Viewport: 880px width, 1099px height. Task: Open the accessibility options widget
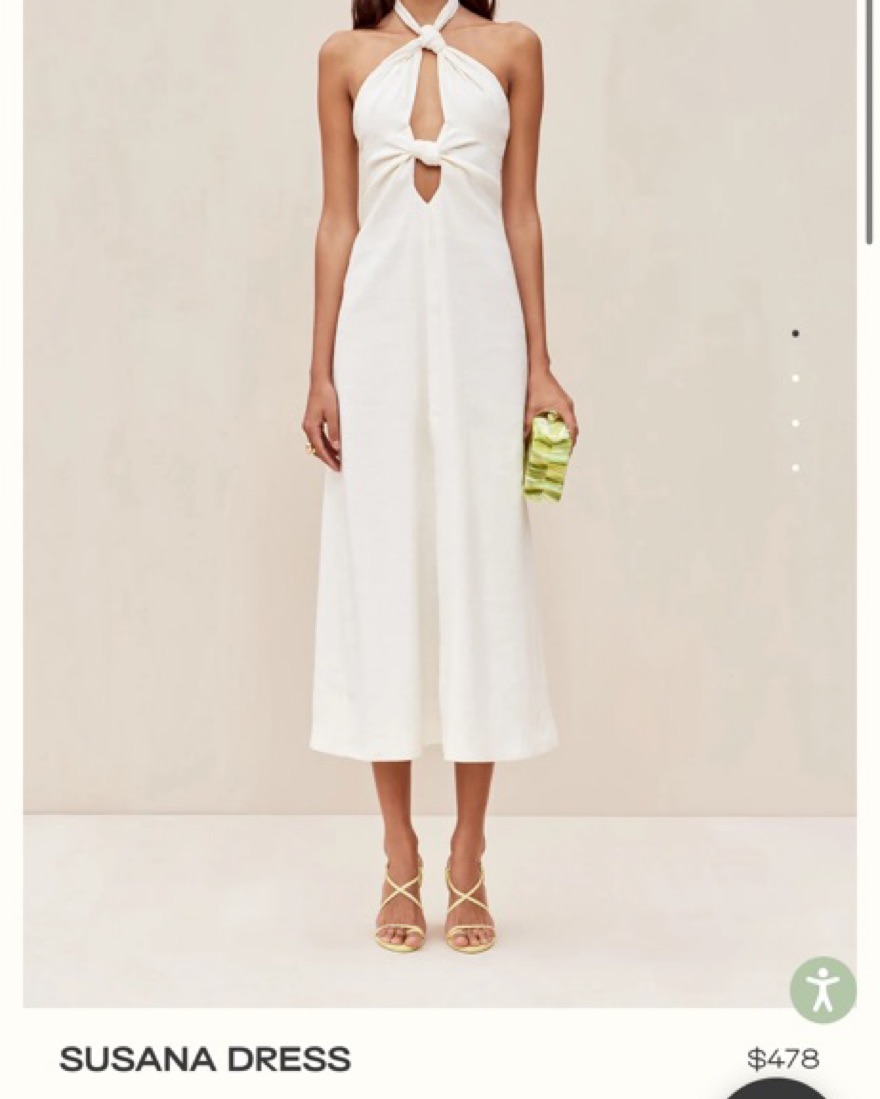click(823, 990)
